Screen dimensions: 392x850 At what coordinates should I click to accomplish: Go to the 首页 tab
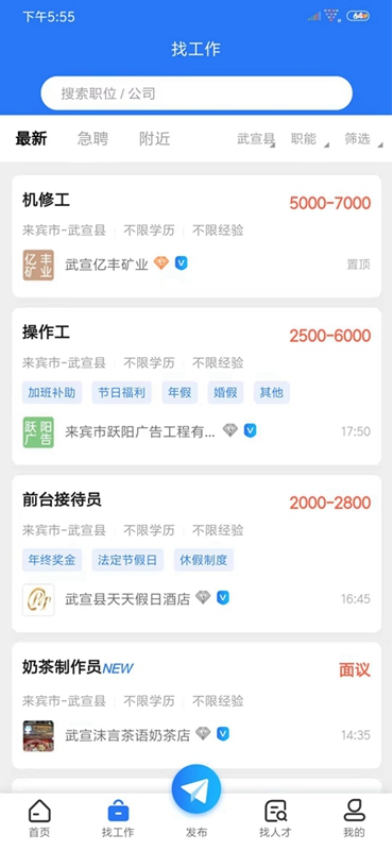[x=40, y=819]
